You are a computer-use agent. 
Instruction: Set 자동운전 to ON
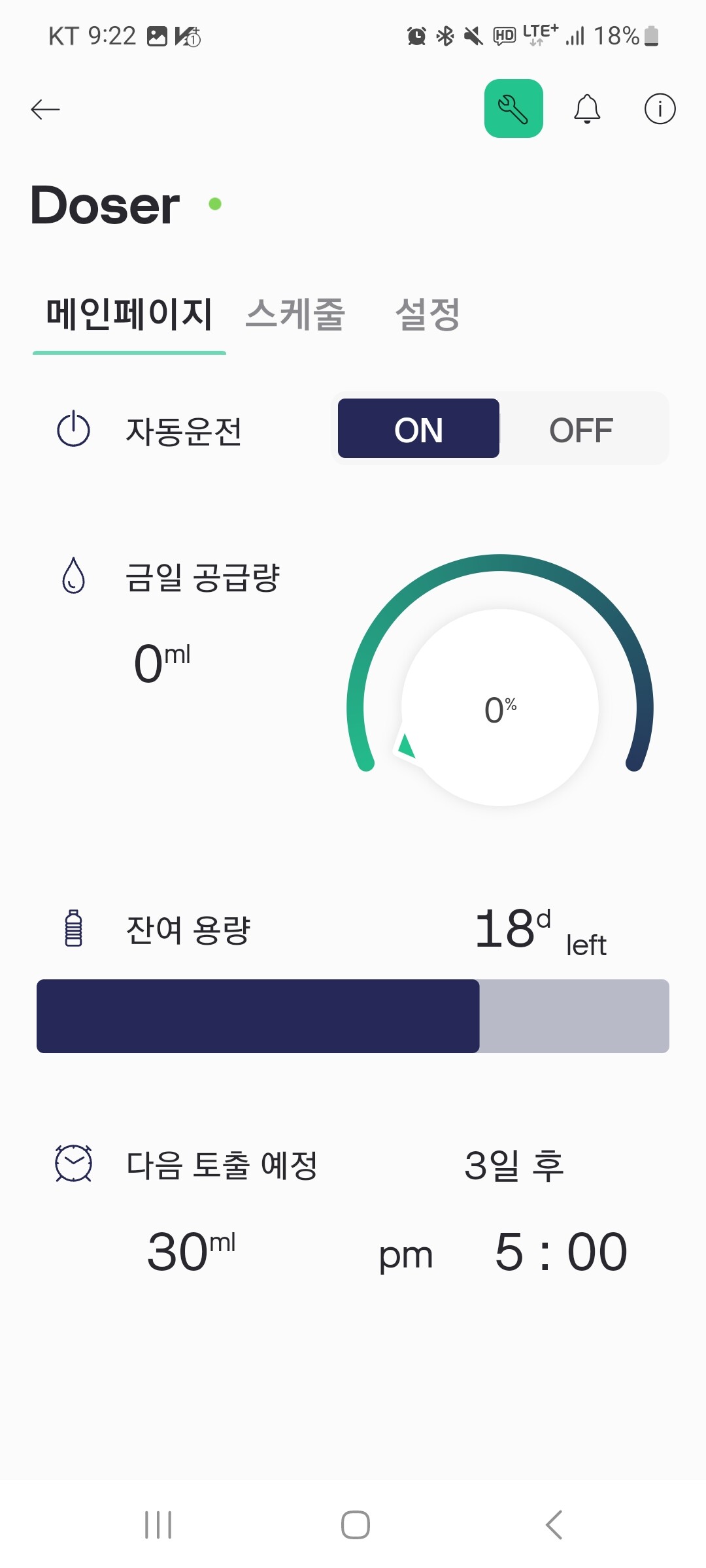point(418,429)
